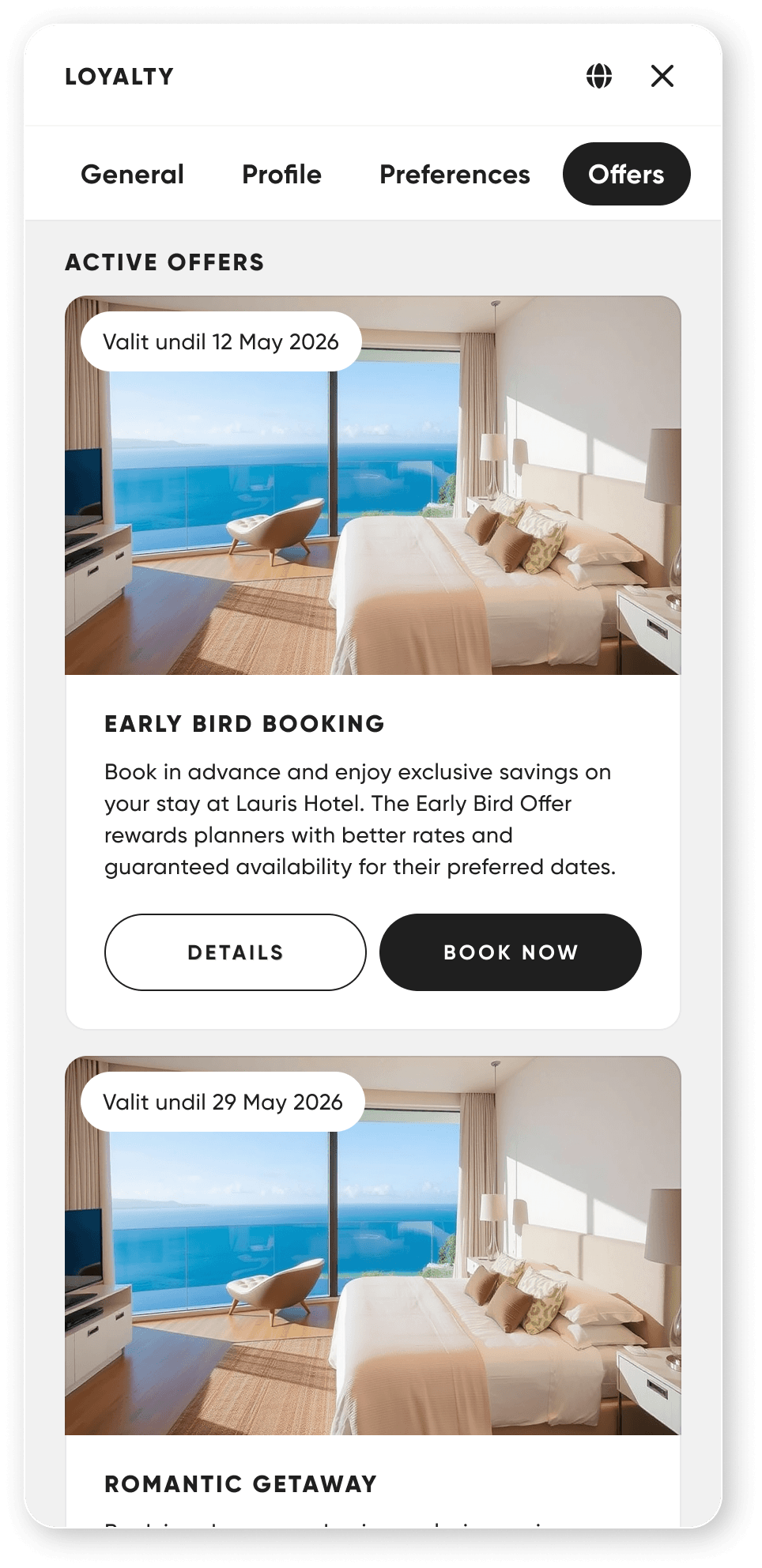Open the language globe icon
The width and height of the screenshot is (762, 1568).
click(599, 76)
